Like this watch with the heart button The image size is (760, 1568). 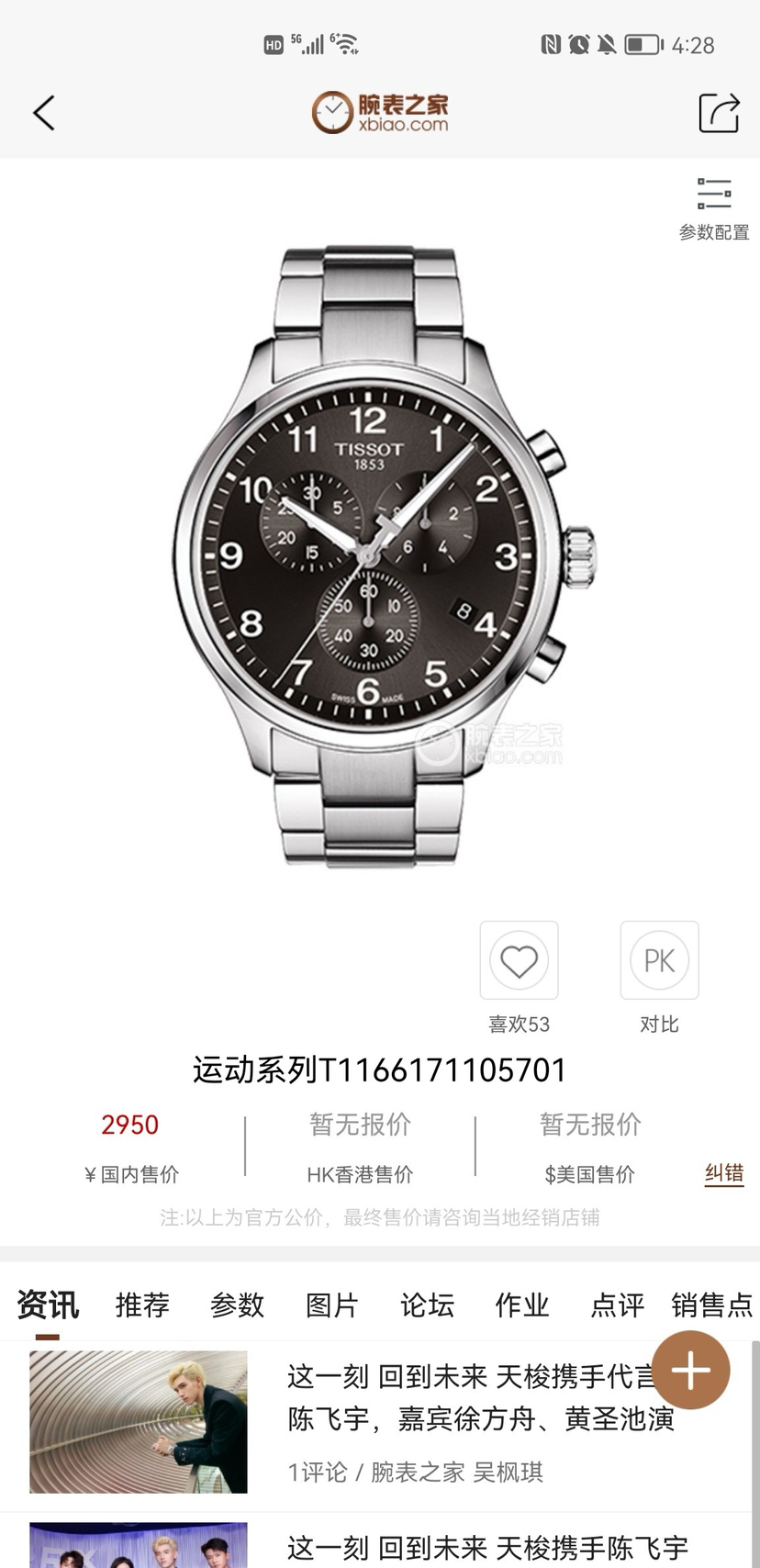pos(519,960)
